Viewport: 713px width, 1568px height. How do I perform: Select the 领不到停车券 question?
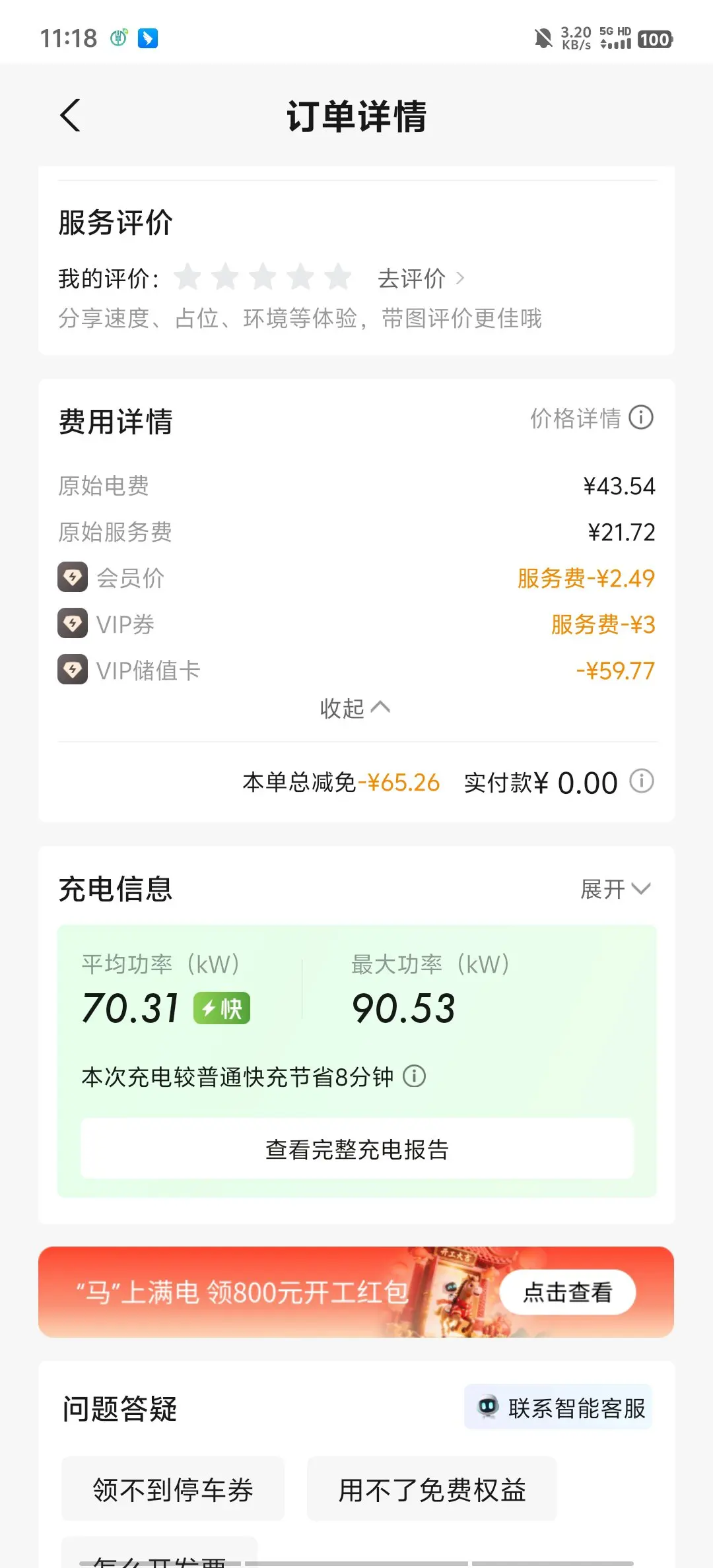[x=173, y=1489]
